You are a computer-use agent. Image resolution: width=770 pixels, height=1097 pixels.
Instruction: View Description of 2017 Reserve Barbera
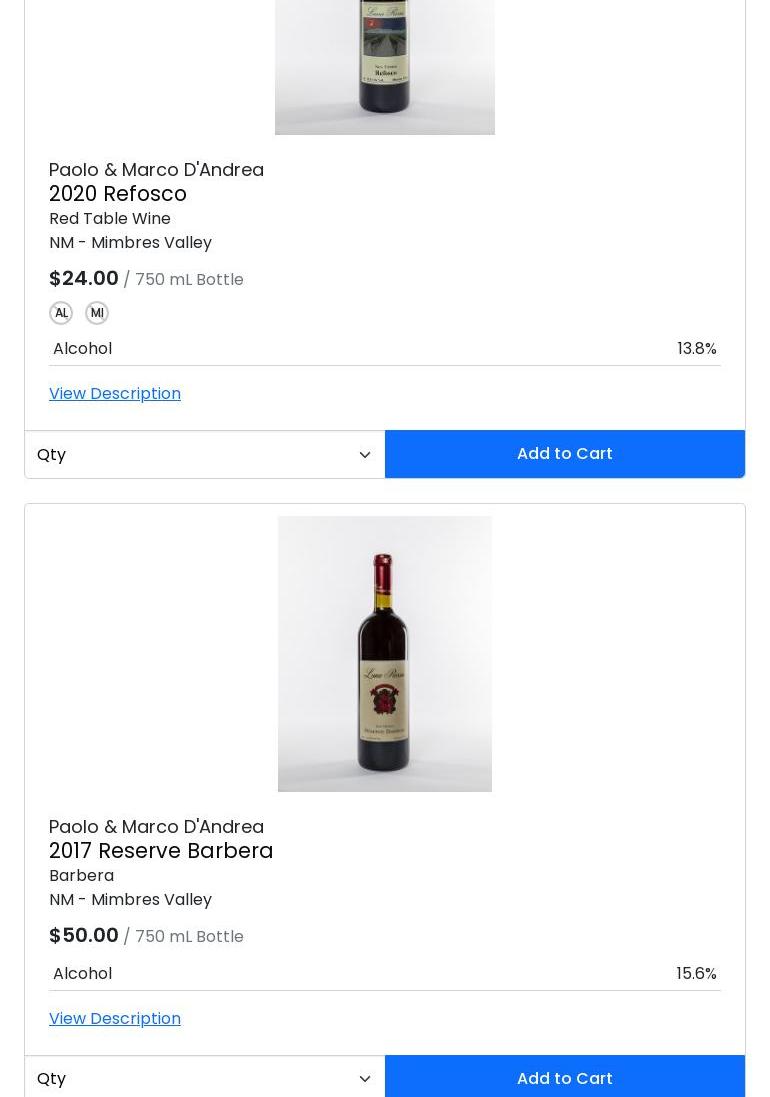click(x=115, y=1019)
